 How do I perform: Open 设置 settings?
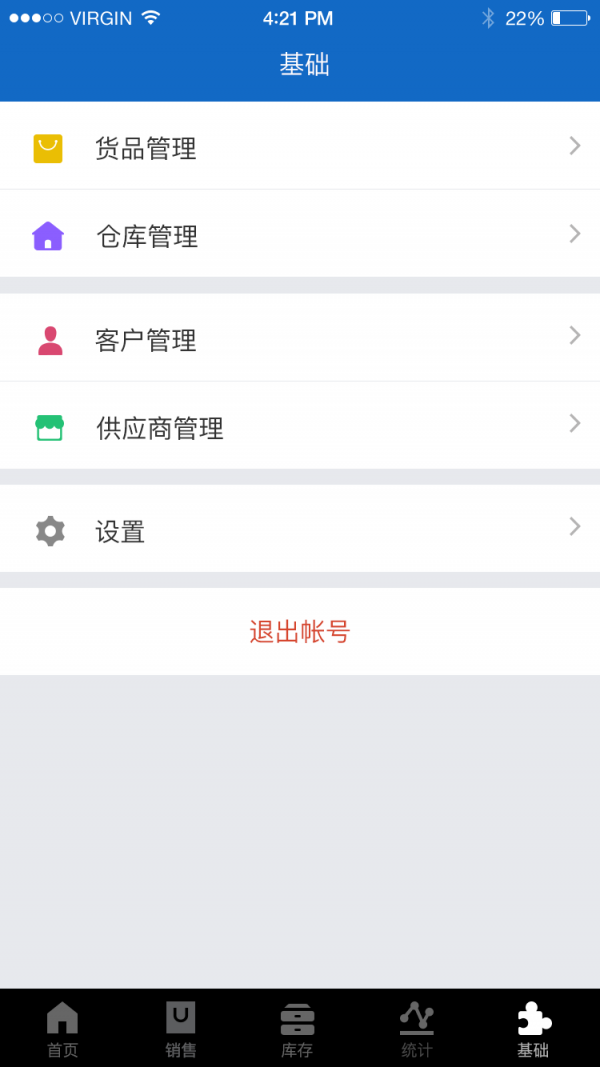tap(300, 530)
